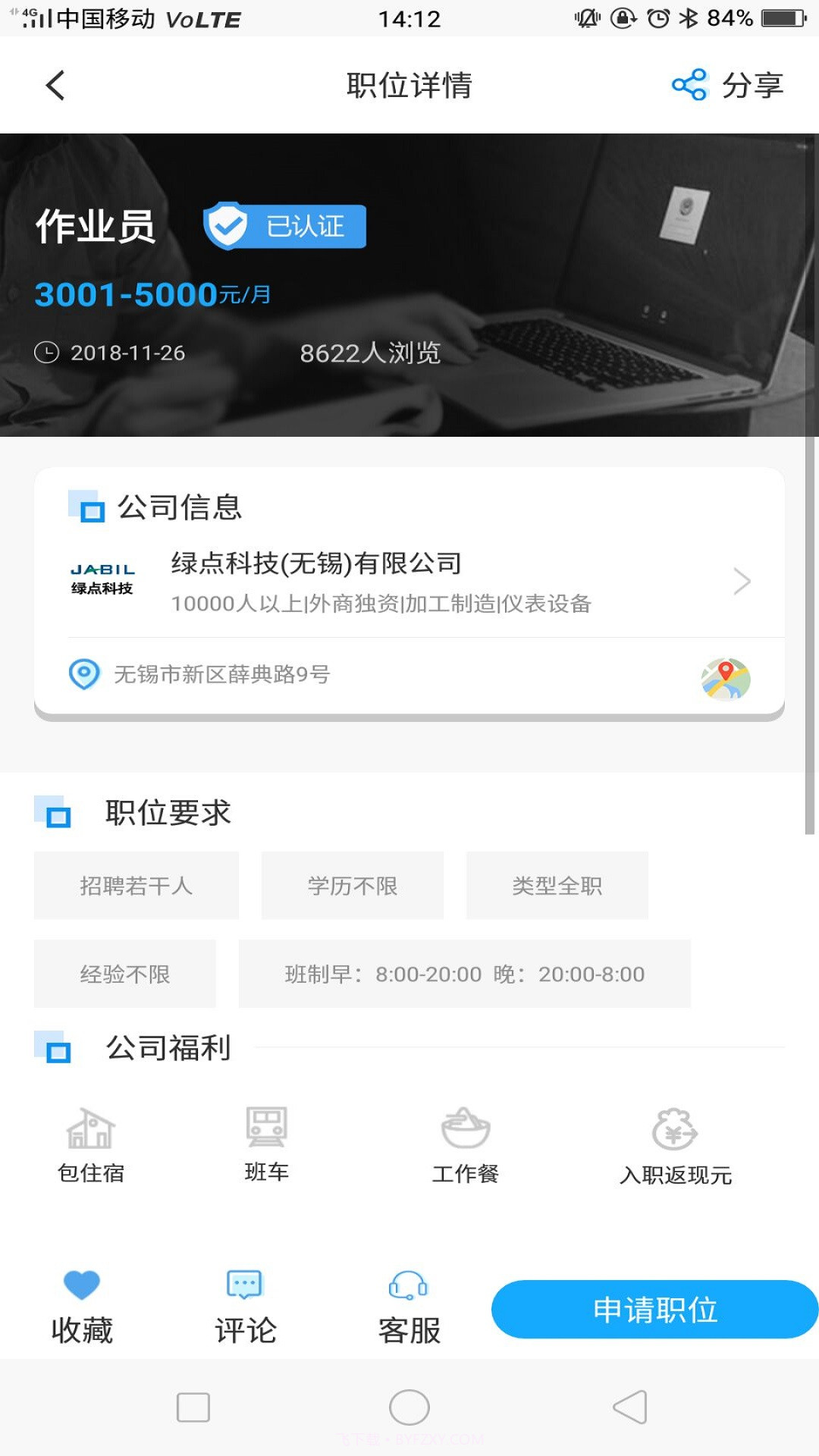This screenshot has height=1456, width=819.
Task: Select the 学历不限 requirement tag
Action: pos(352,885)
